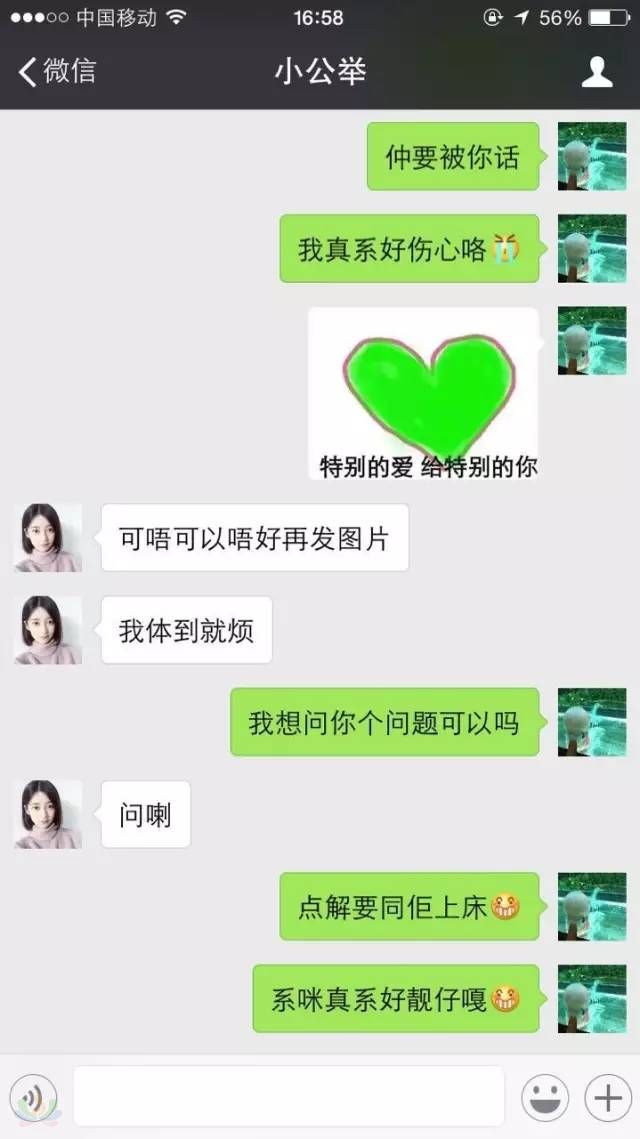Switch to voice message input
Image resolution: width=640 pixels, height=1139 pixels.
coord(34,1098)
